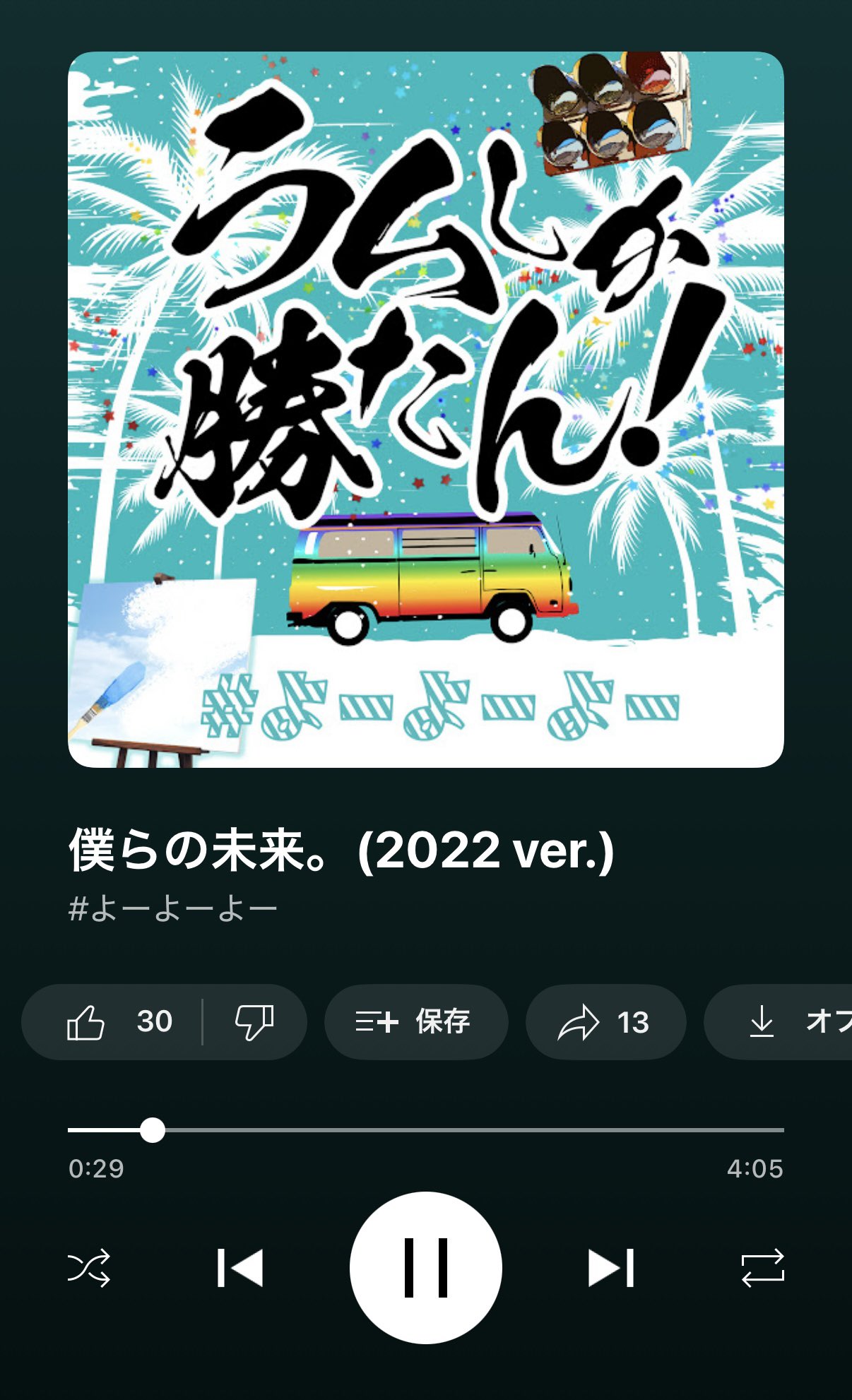This screenshot has width=852, height=1400.
Task: Tap the playback progress bar to seek
Action: tap(426, 1130)
